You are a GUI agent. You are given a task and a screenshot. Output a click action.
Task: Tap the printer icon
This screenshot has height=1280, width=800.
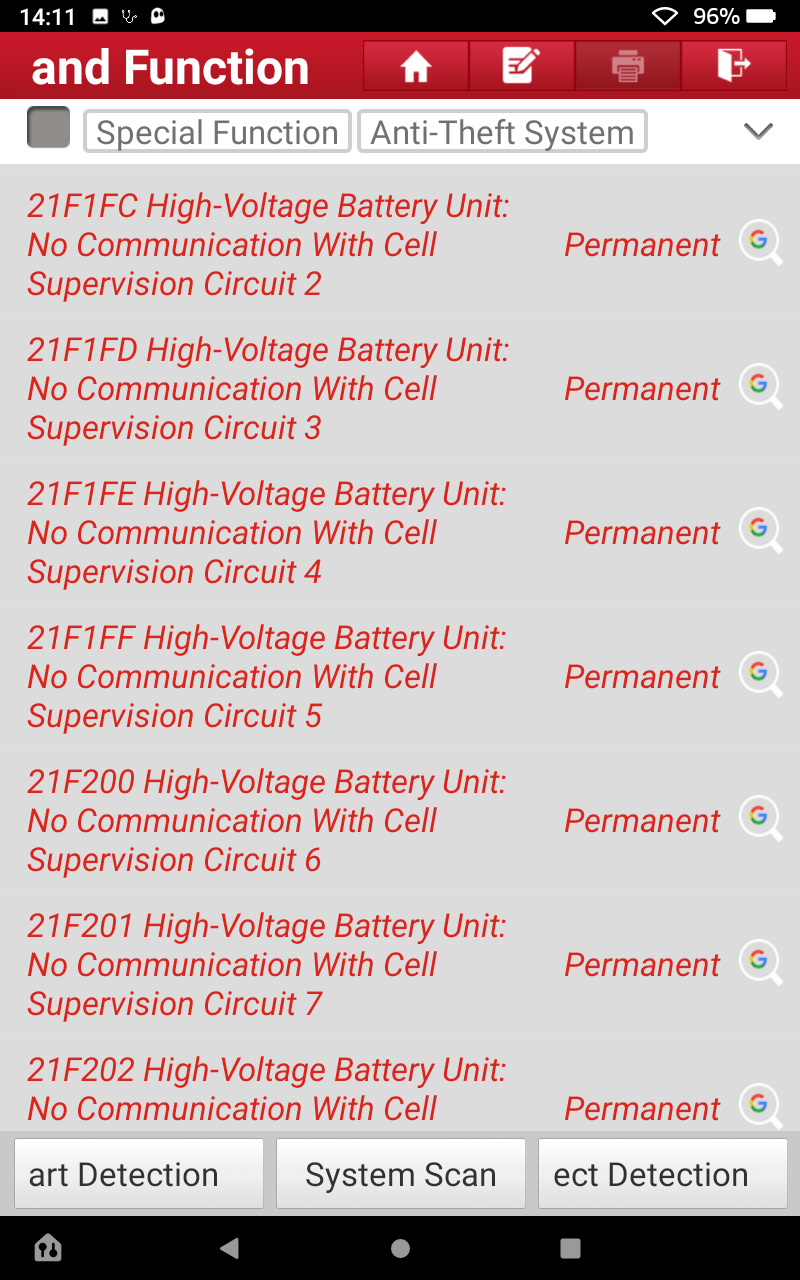click(x=627, y=67)
